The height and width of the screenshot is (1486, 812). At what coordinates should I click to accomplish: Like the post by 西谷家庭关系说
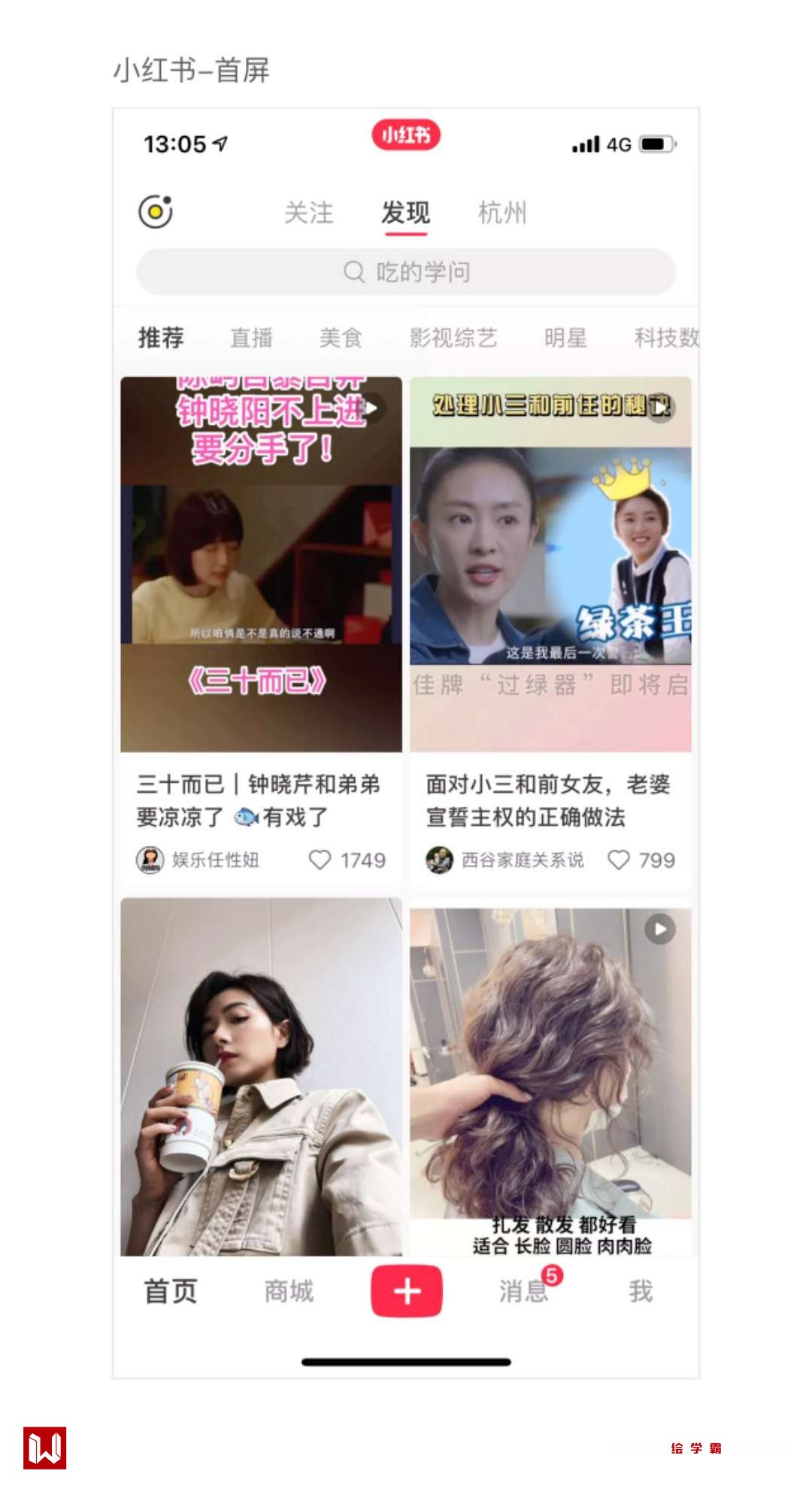pos(618,860)
